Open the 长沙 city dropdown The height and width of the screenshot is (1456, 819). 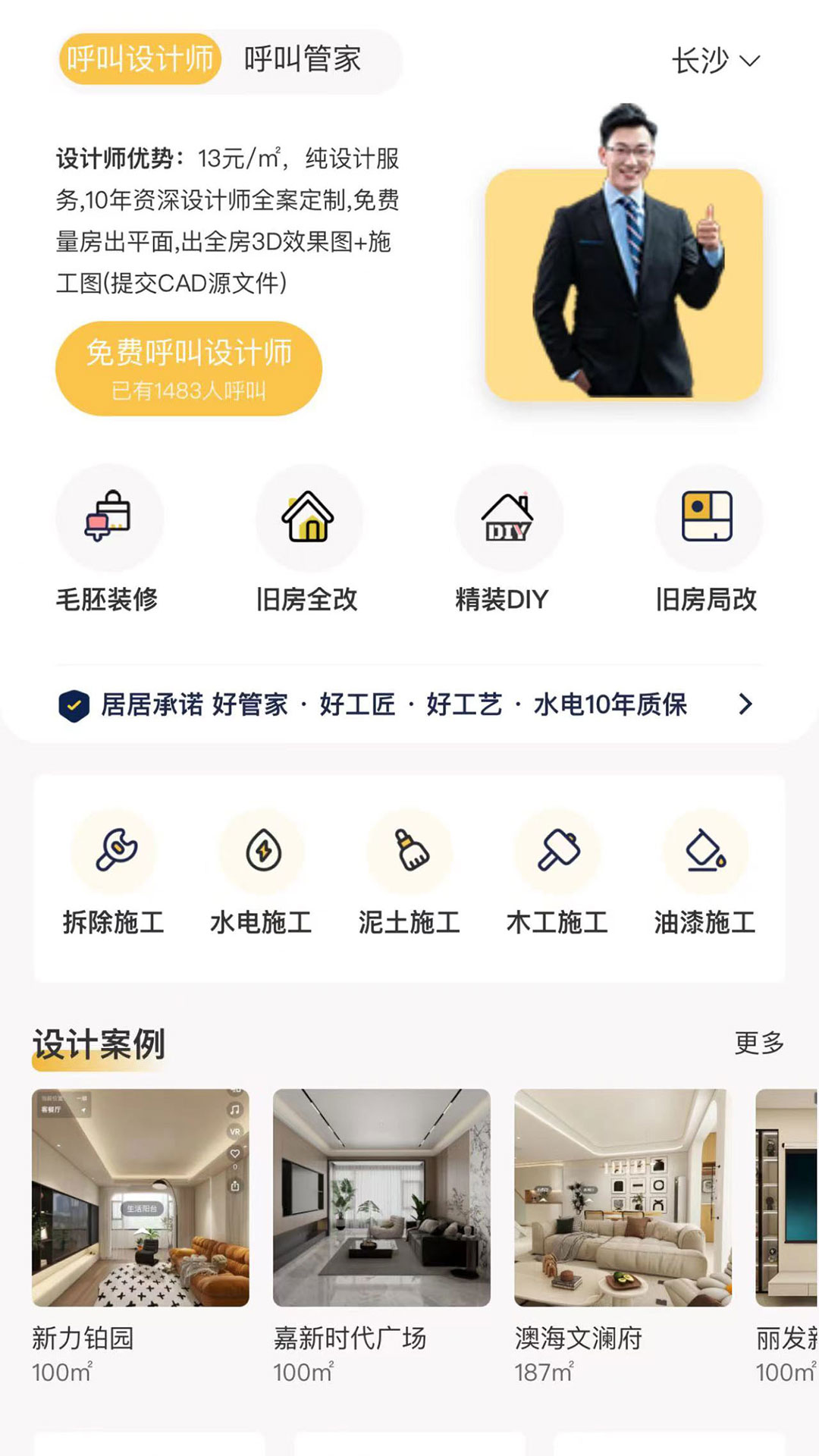click(x=715, y=61)
